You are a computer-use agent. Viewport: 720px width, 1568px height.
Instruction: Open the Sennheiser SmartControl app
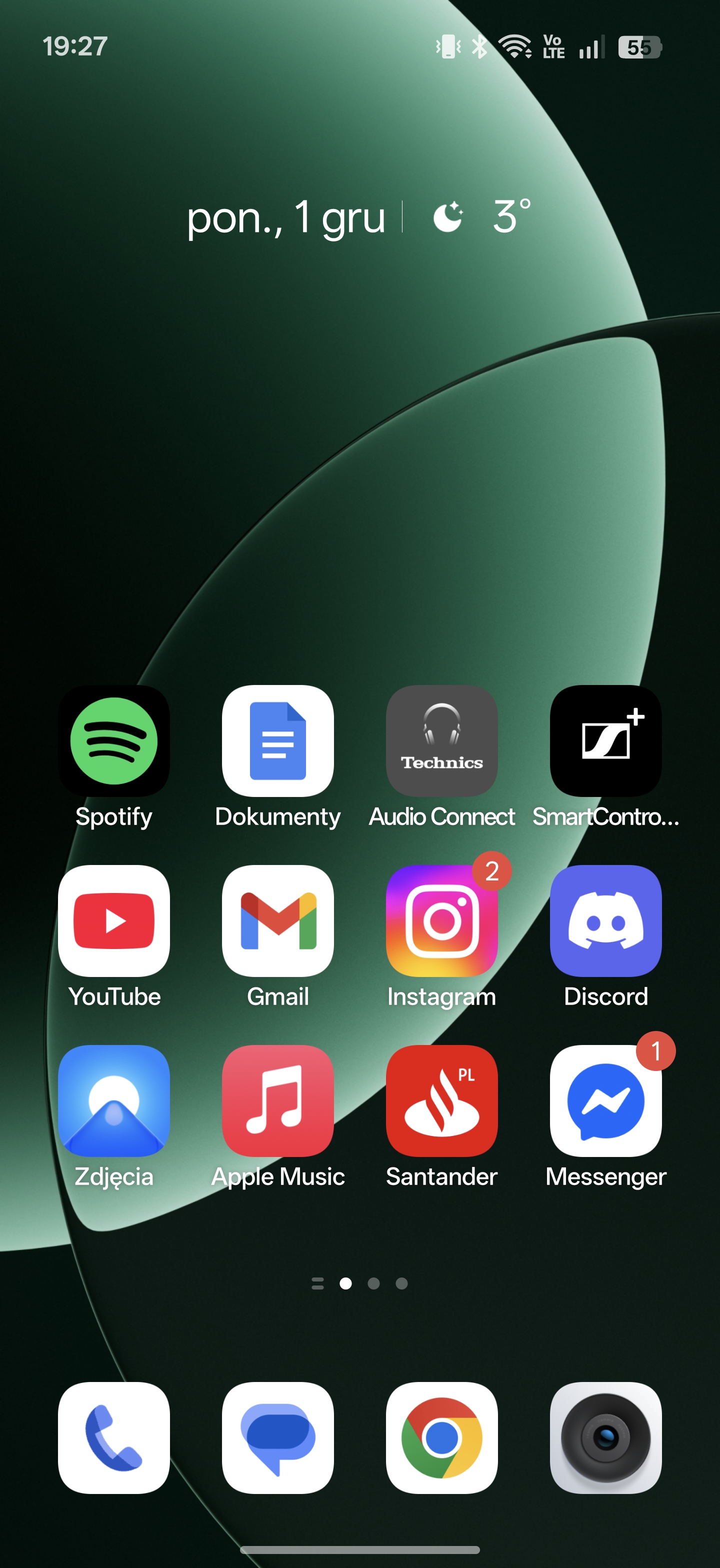pyautogui.click(x=605, y=741)
